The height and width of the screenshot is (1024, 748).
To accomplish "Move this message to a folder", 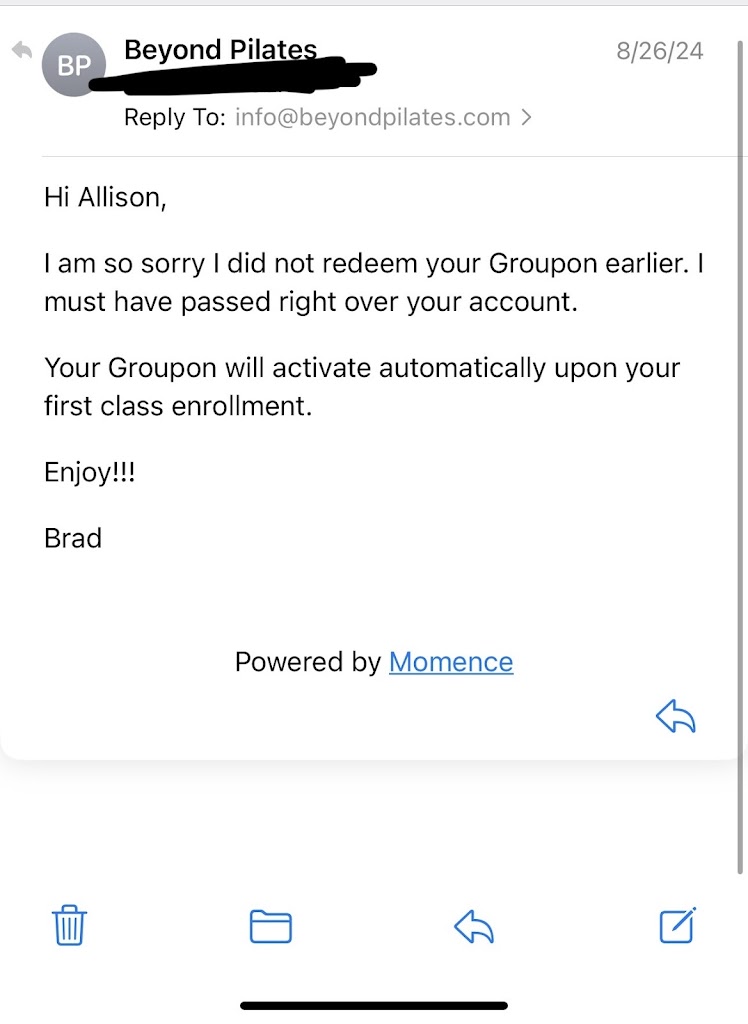I will point(270,927).
